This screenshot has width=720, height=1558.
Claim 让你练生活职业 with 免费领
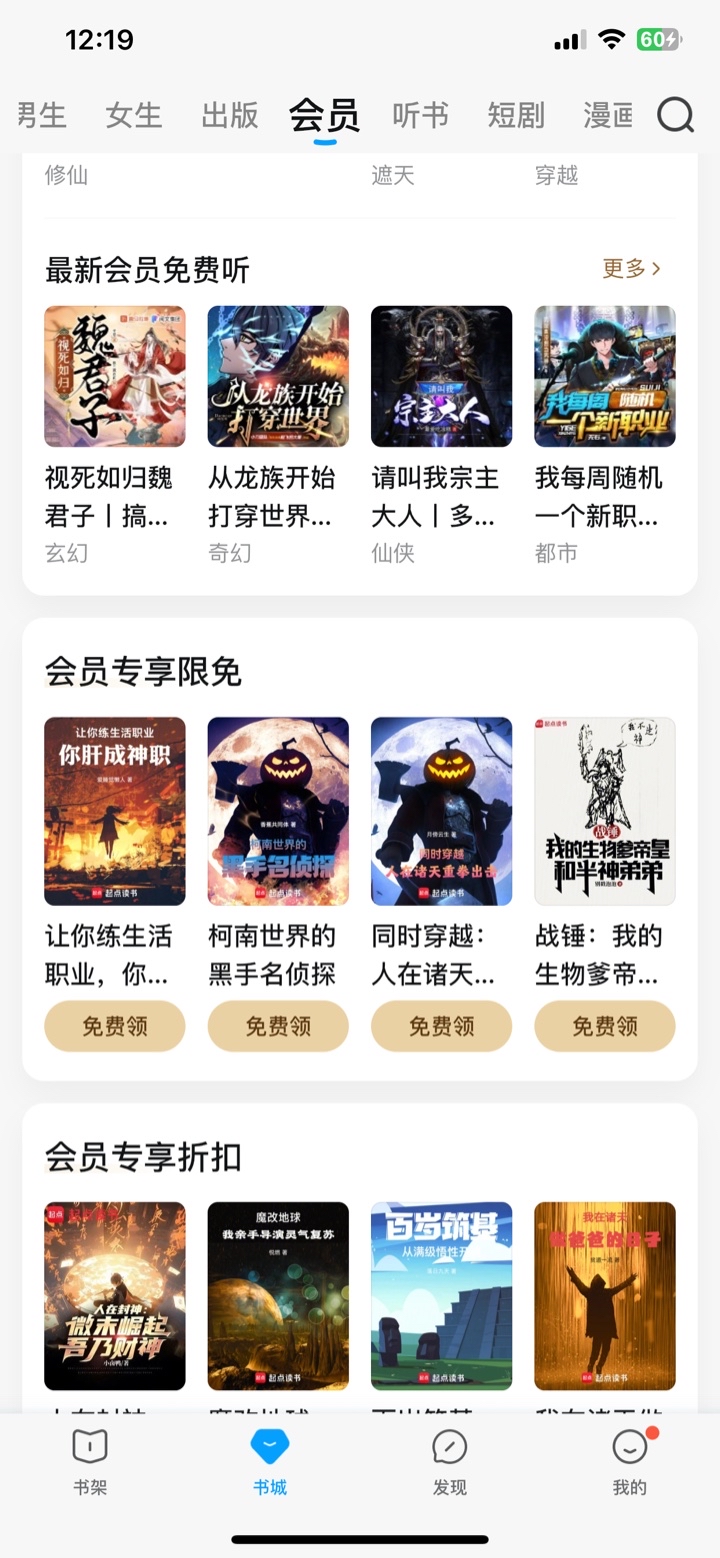(x=115, y=1026)
